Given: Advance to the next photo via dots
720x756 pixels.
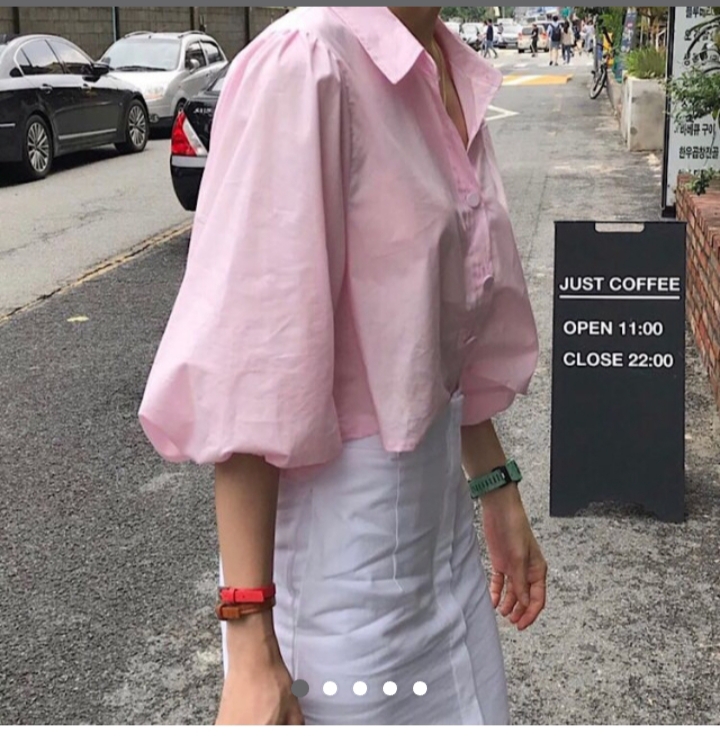Looking at the screenshot, I should [331, 687].
